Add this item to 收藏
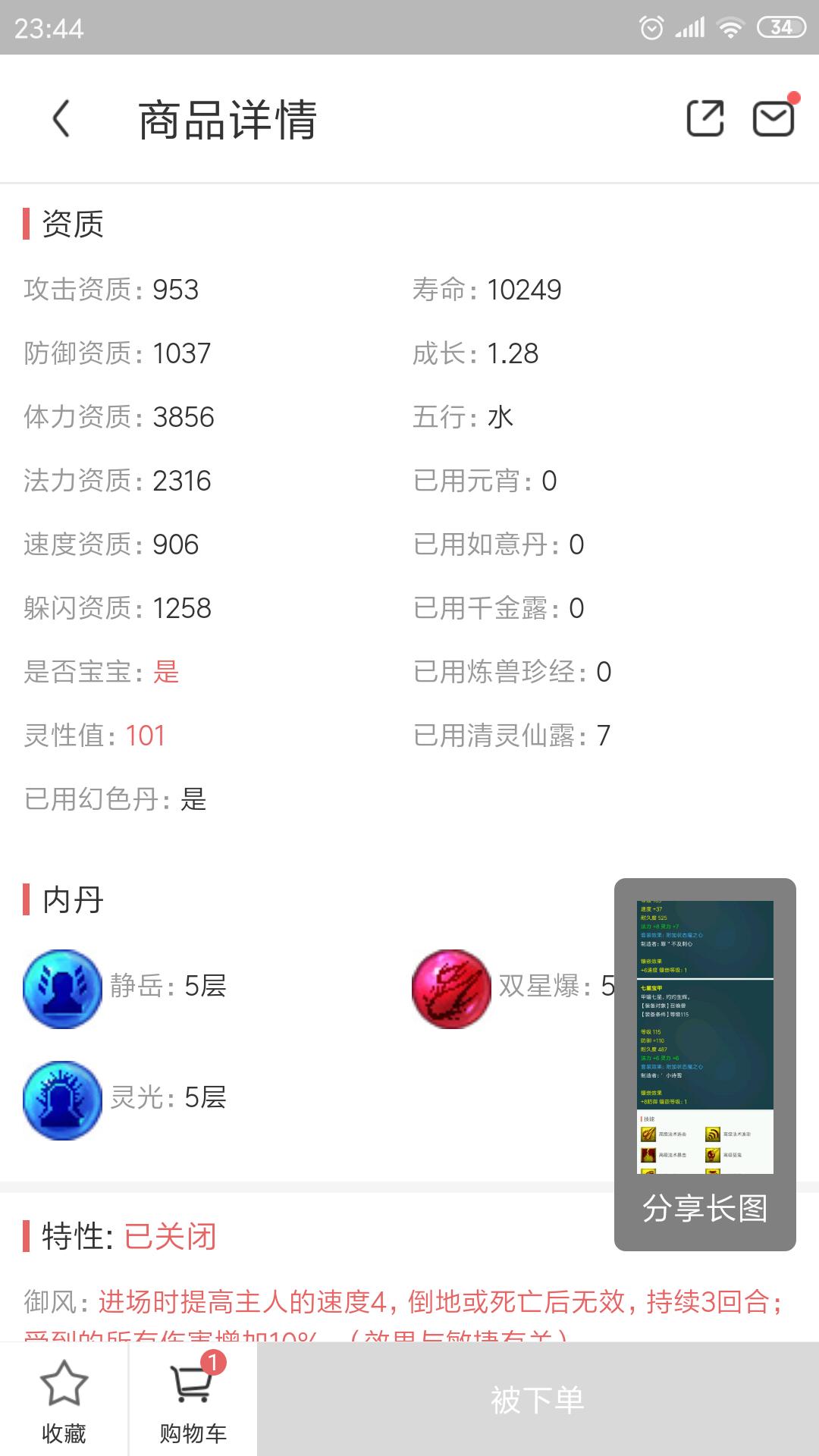Image resolution: width=819 pixels, height=1456 pixels. [64, 1400]
